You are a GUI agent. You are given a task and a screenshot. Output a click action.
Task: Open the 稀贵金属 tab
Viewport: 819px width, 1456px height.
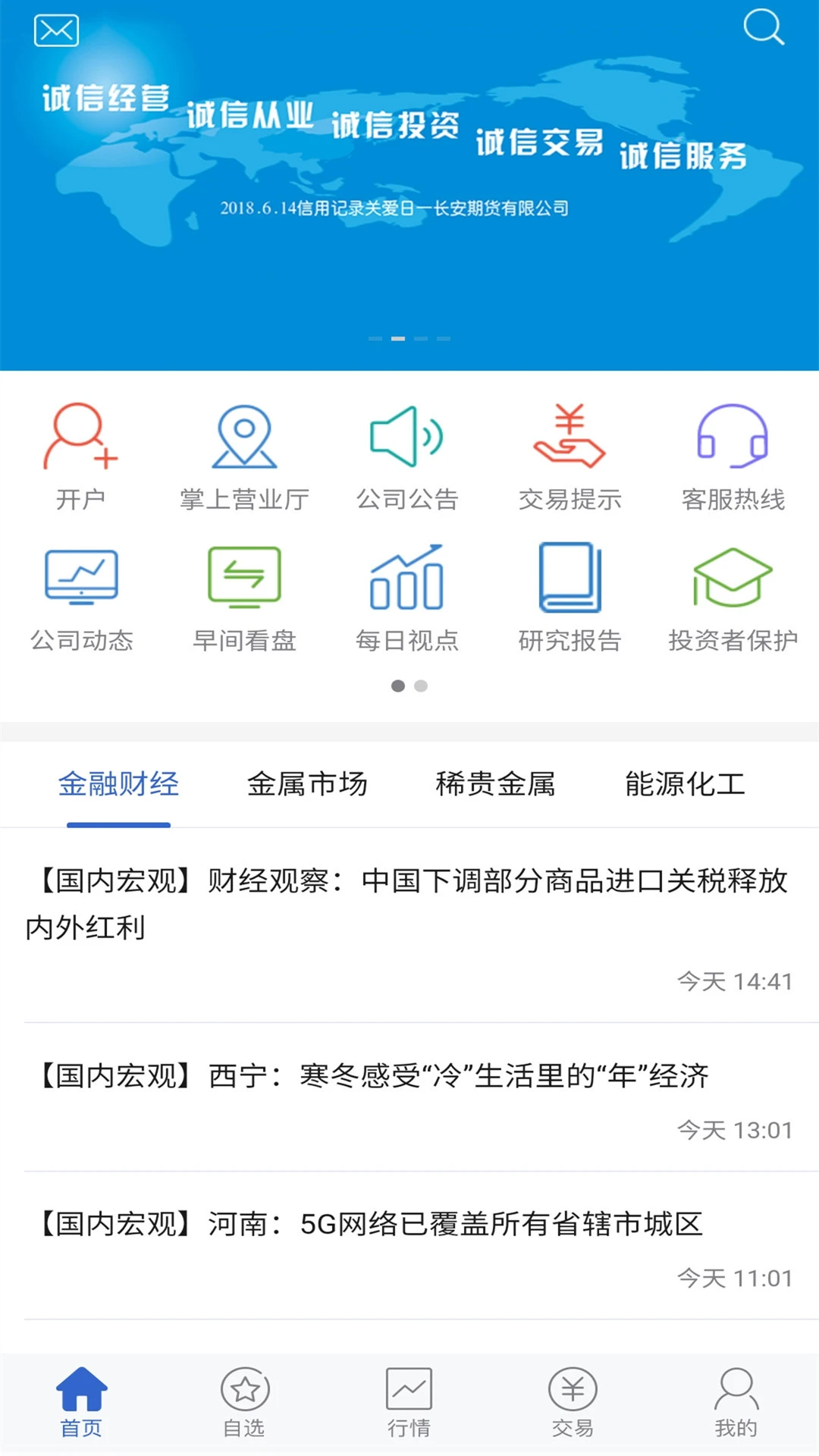click(497, 784)
